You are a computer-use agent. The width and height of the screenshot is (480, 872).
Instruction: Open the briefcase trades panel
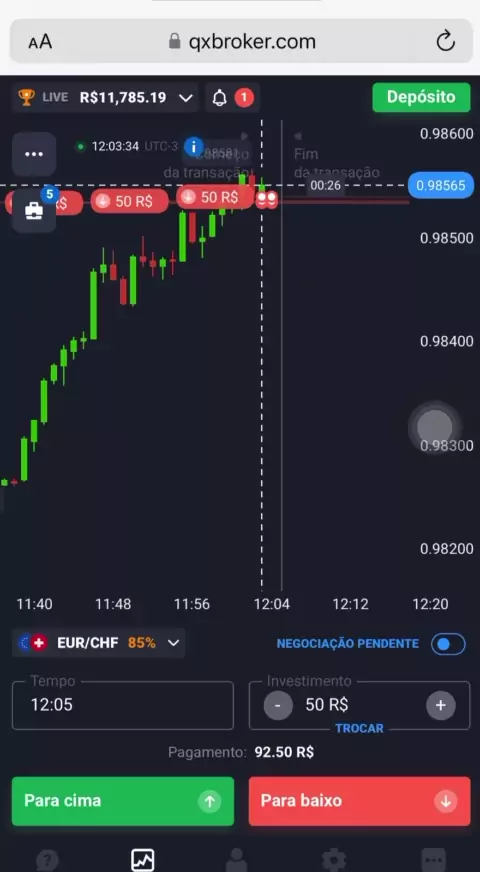click(34, 211)
